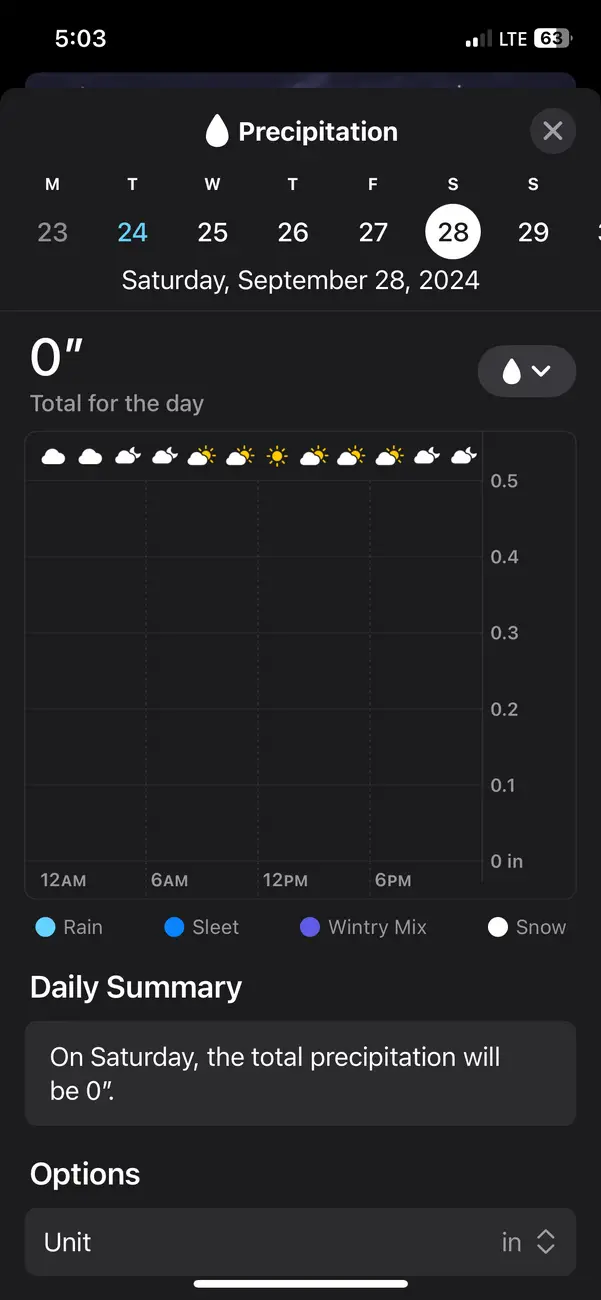
Task: Select Monday the 23rd
Action: 52,232
